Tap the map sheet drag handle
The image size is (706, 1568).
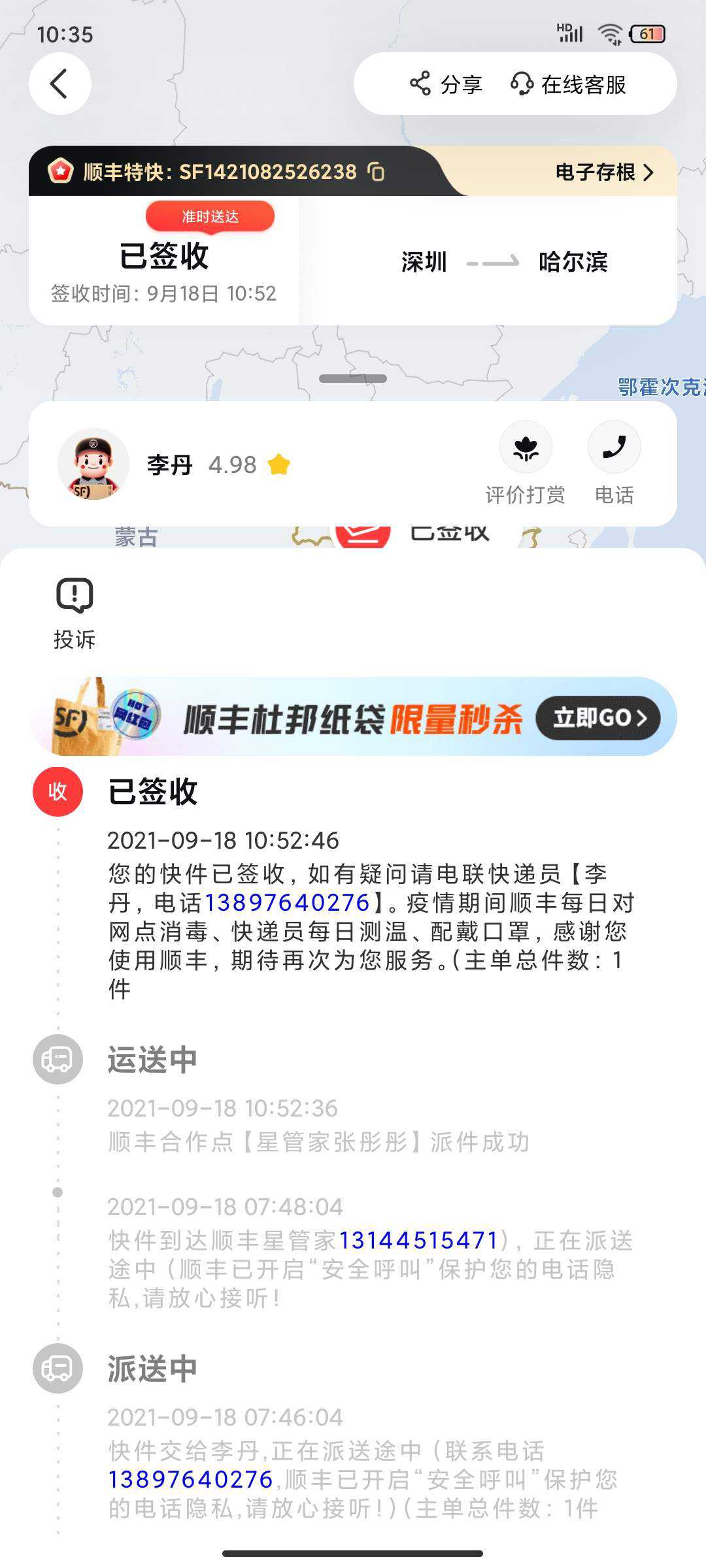click(x=353, y=379)
